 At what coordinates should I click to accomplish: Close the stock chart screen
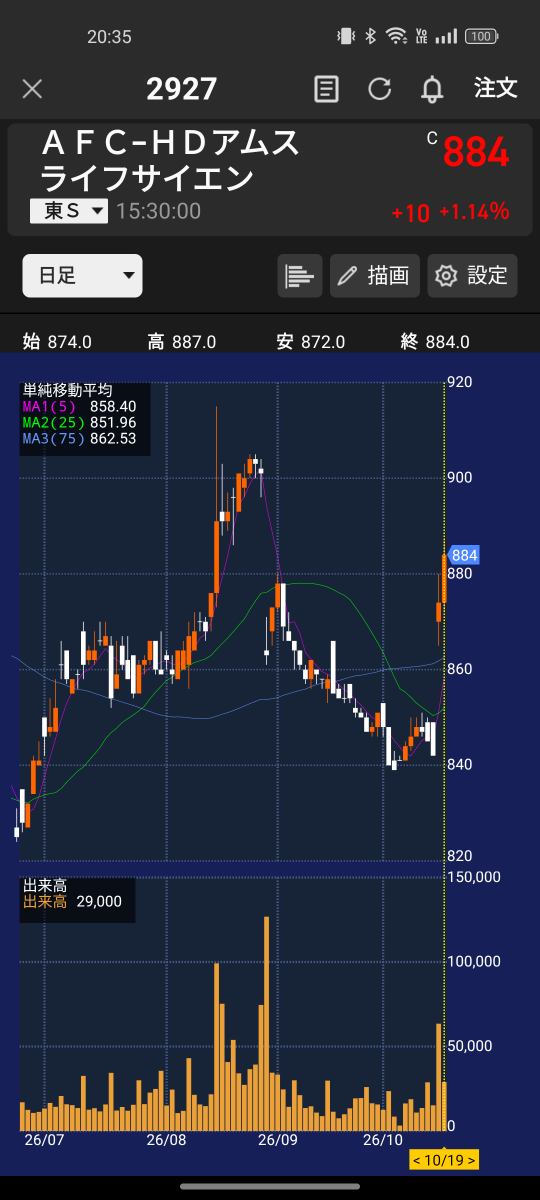coord(32,89)
